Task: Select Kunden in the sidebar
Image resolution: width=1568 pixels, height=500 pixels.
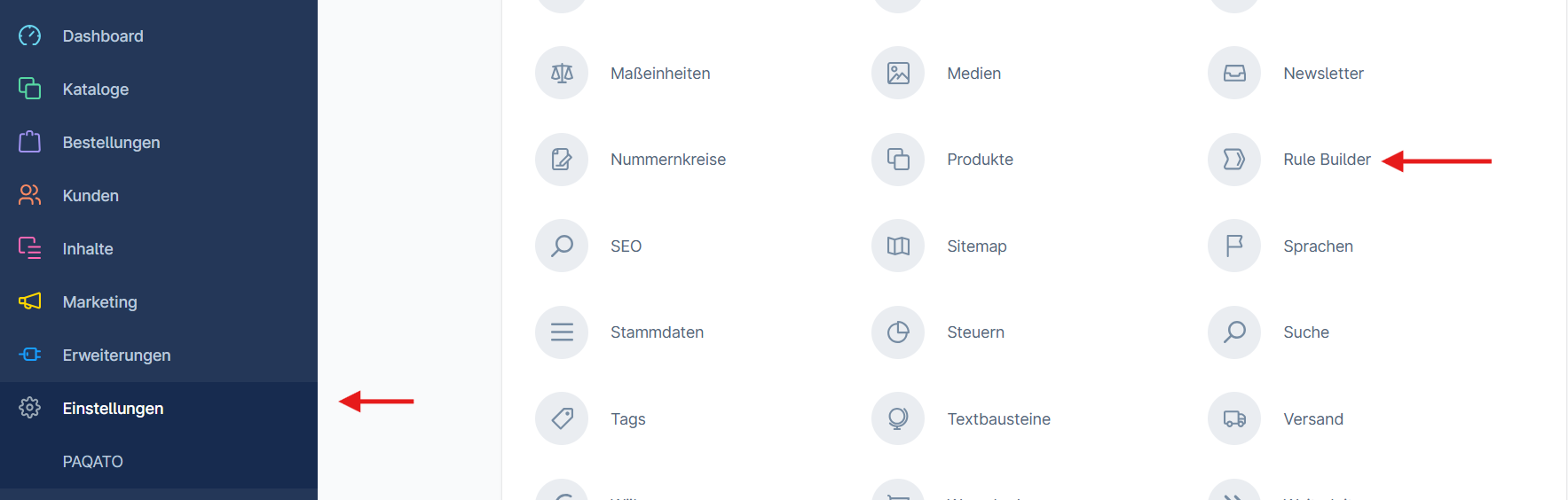Action: (90, 196)
